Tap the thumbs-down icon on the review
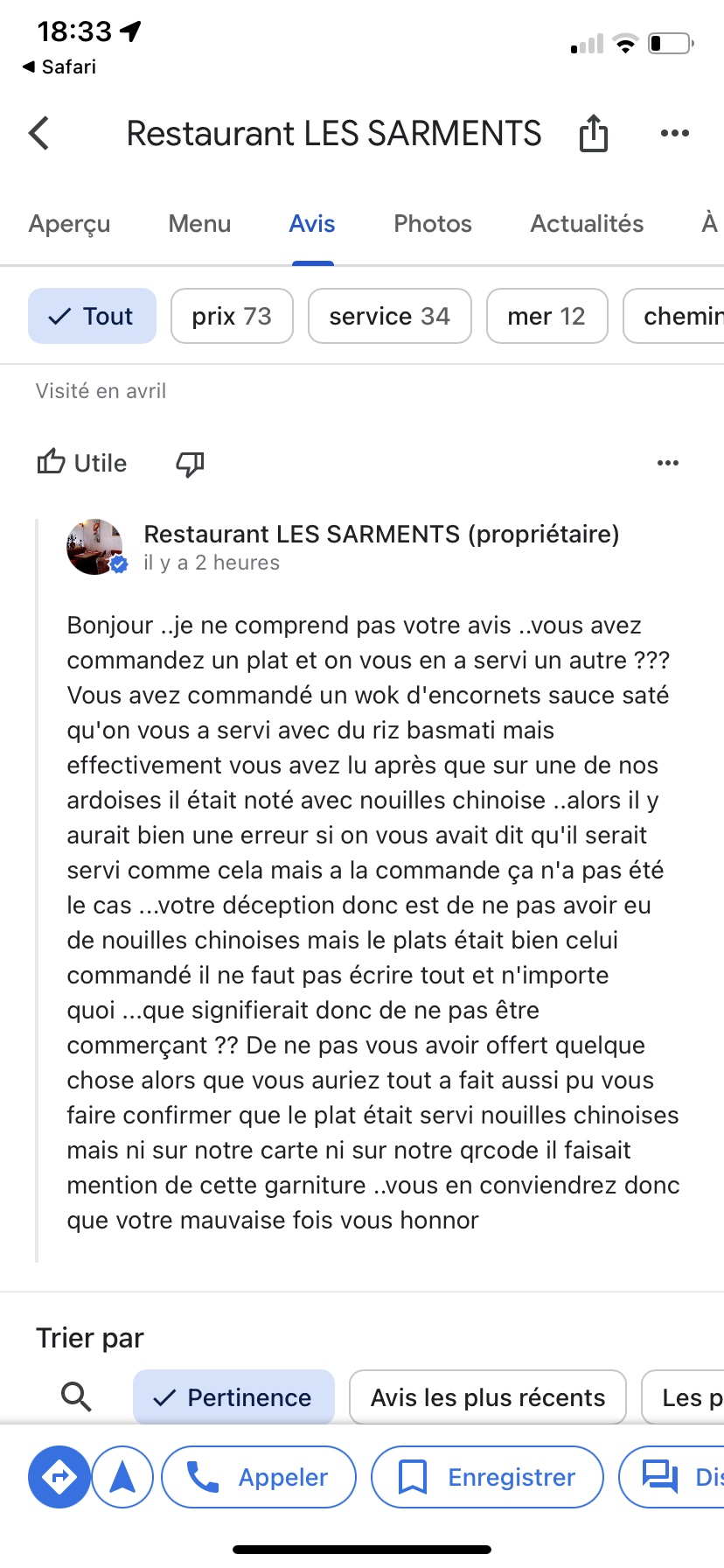The height and width of the screenshot is (1568, 724). pyautogui.click(x=190, y=463)
